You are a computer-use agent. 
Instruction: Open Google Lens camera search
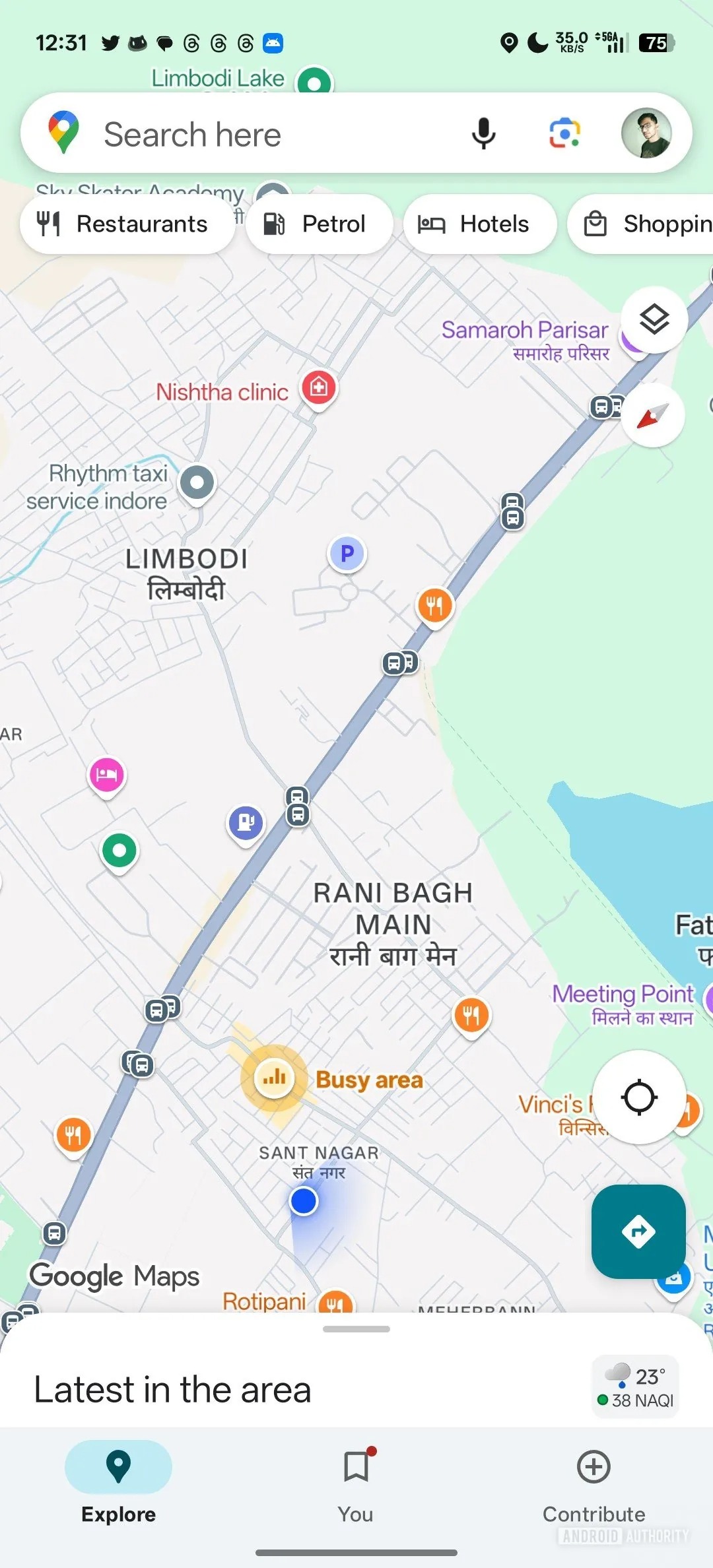[x=564, y=134]
